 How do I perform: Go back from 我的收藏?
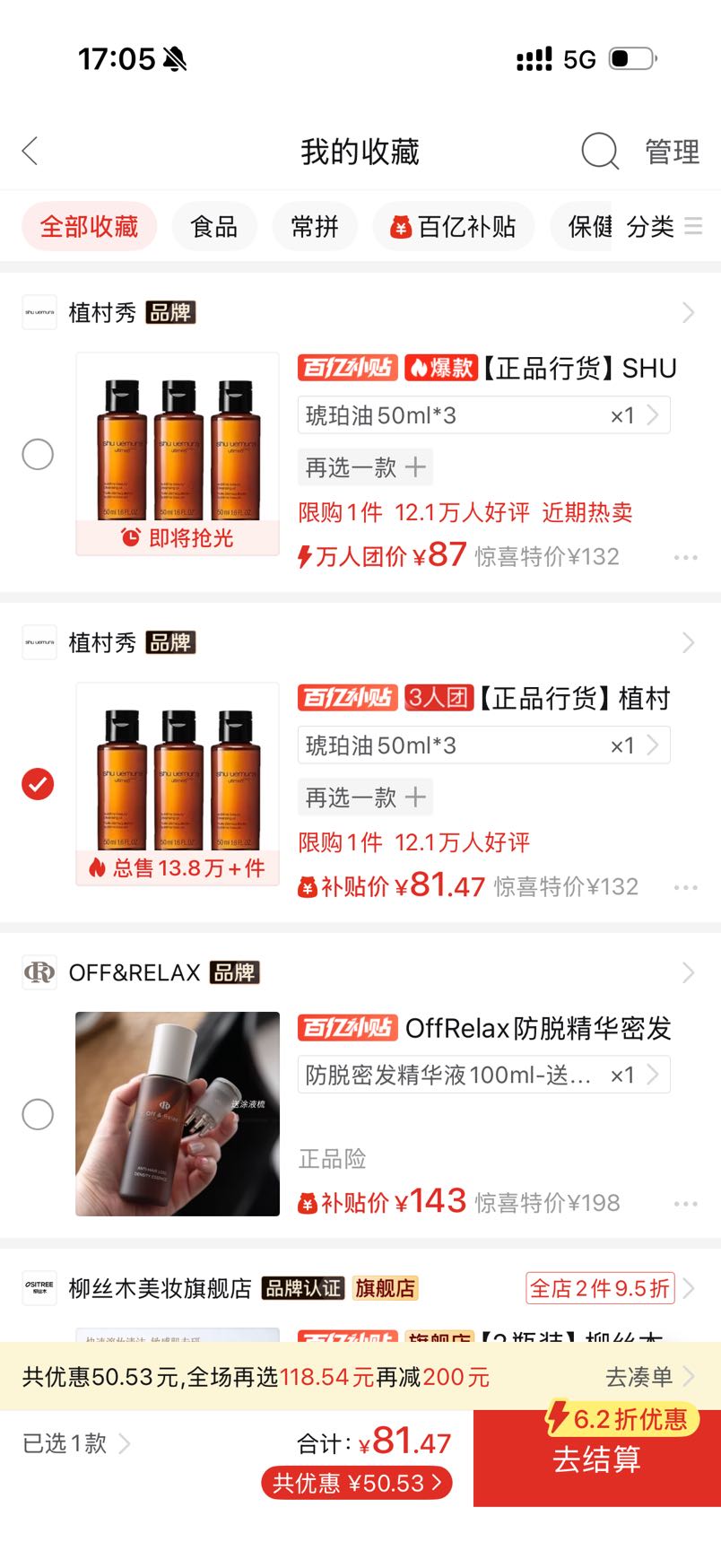[30, 151]
